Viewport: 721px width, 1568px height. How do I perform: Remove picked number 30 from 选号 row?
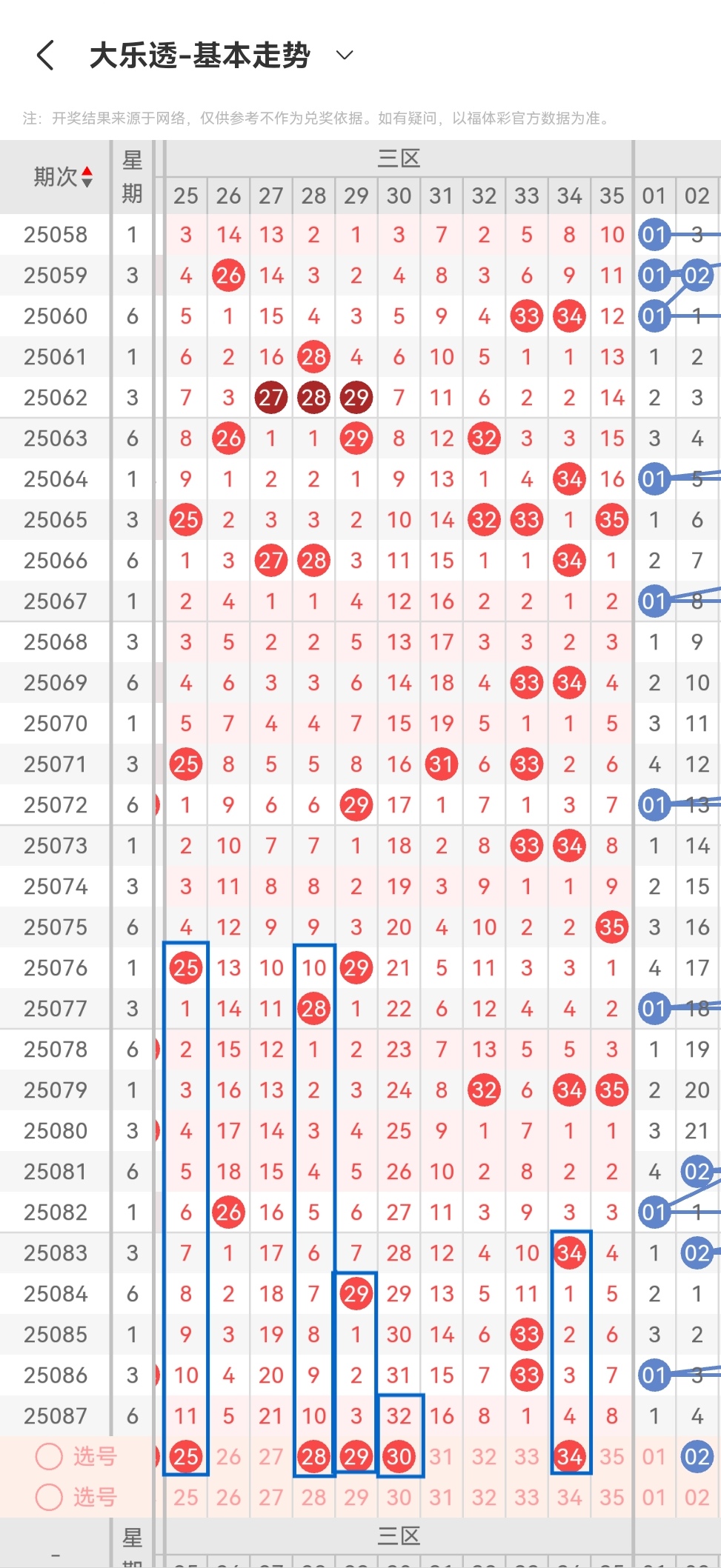coord(399,1457)
